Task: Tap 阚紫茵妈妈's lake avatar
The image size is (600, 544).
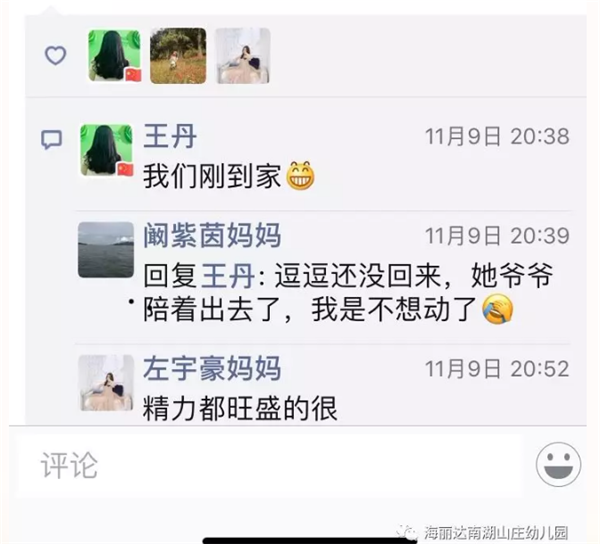Action: (106, 249)
